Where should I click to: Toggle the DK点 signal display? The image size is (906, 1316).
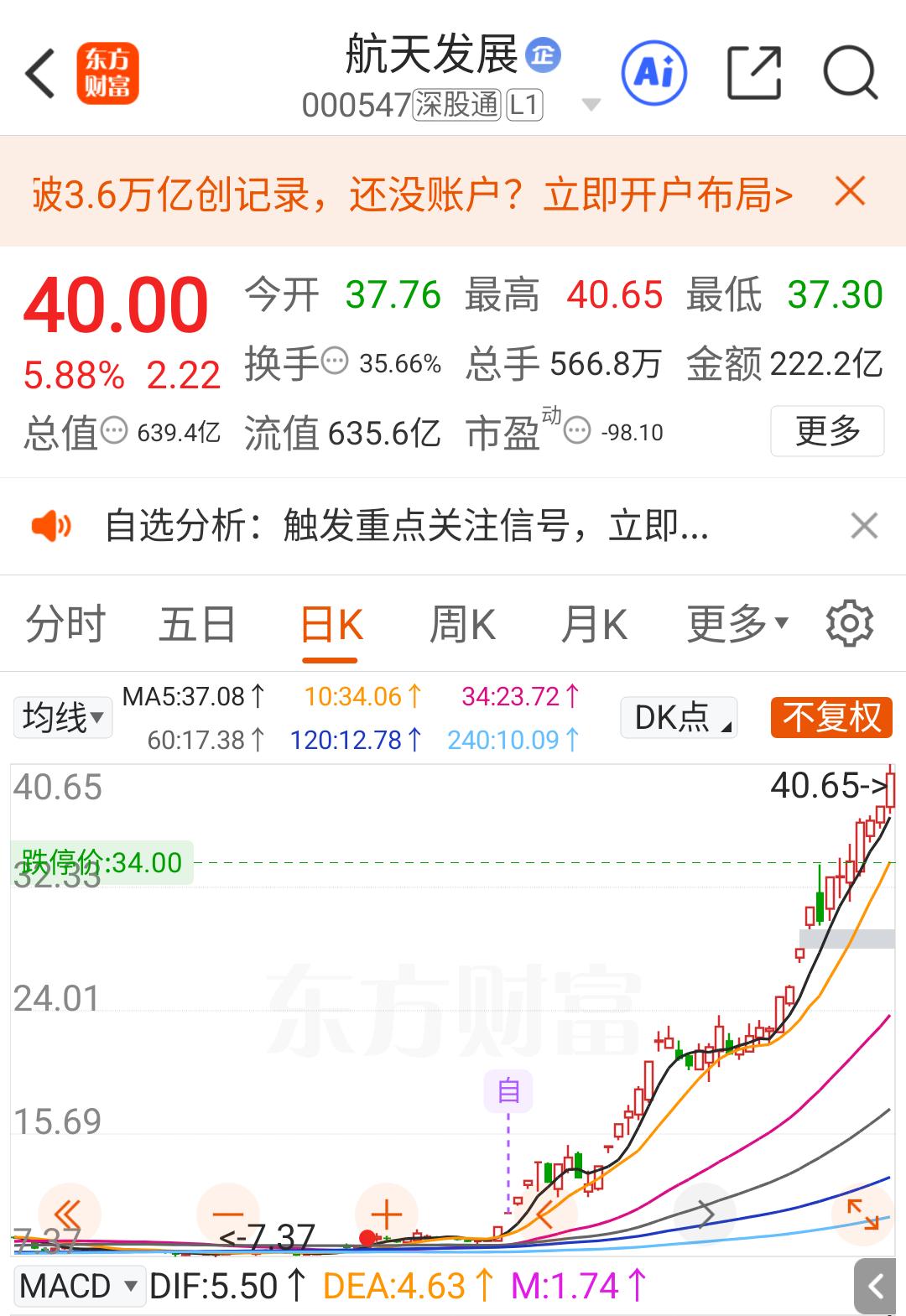tap(677, 718)
